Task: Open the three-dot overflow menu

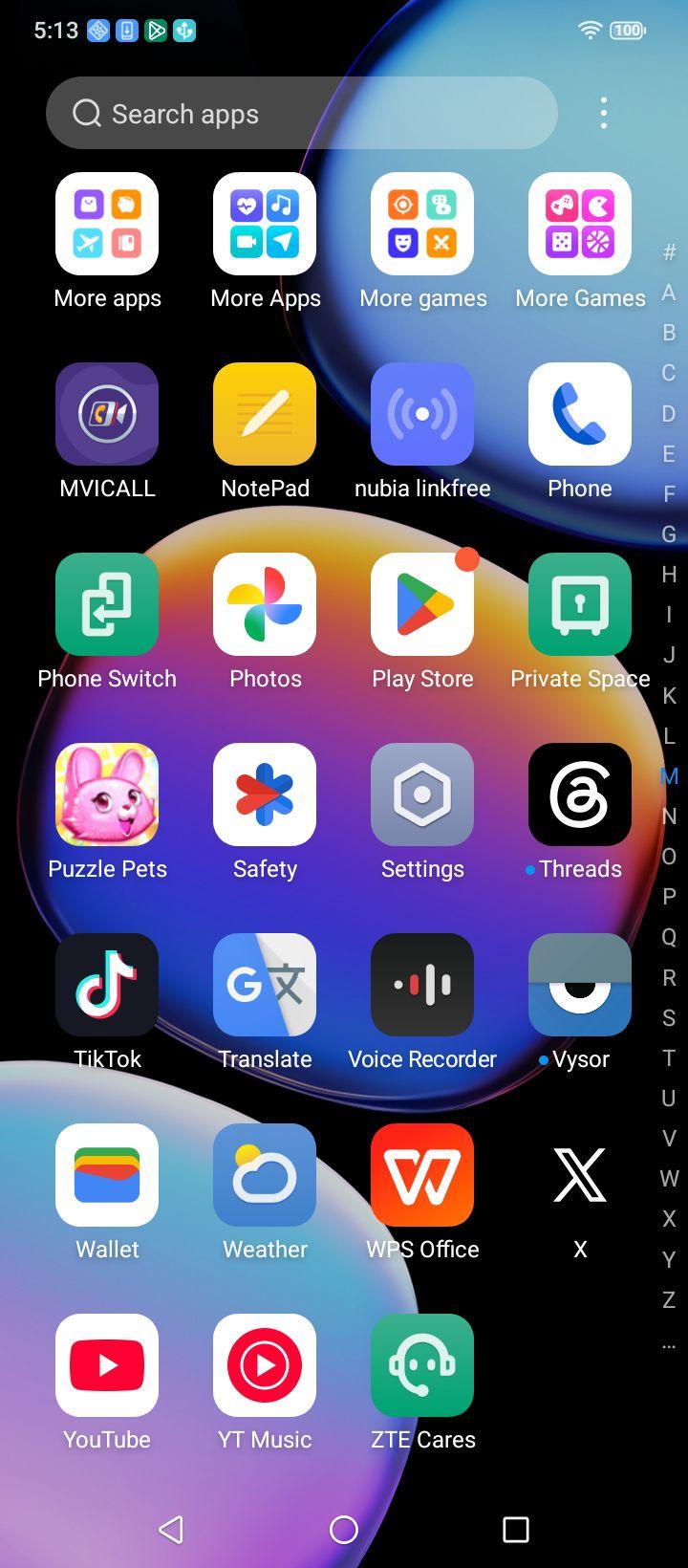Action: pos(603,113)
